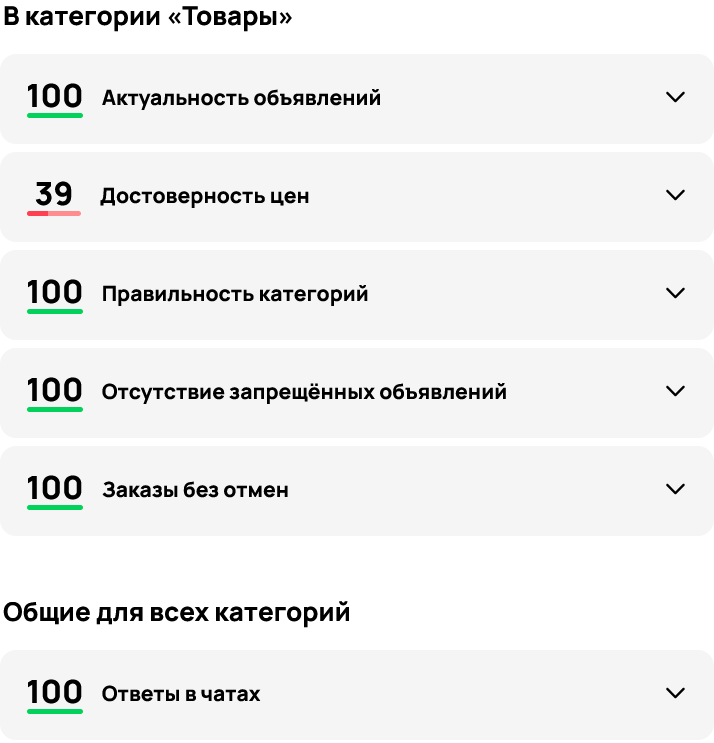Expand the Достоверность цен row

pos(676,195)
